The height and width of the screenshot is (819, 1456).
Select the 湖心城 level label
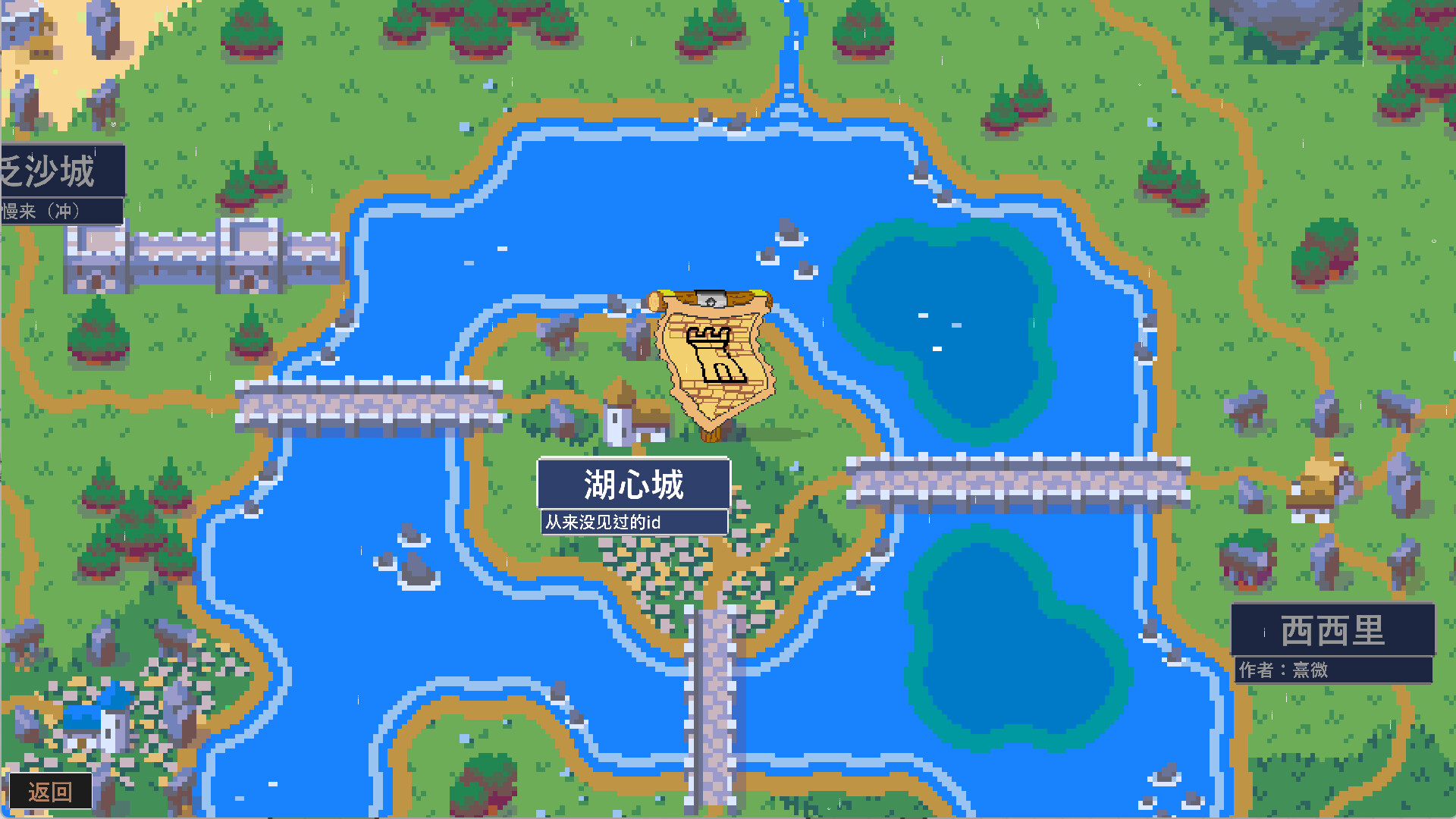pos(633,485)
